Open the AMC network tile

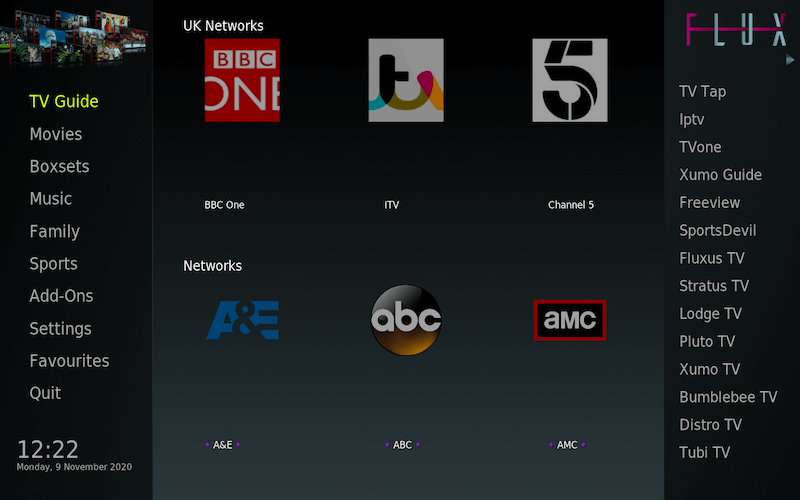click(570, 320)
